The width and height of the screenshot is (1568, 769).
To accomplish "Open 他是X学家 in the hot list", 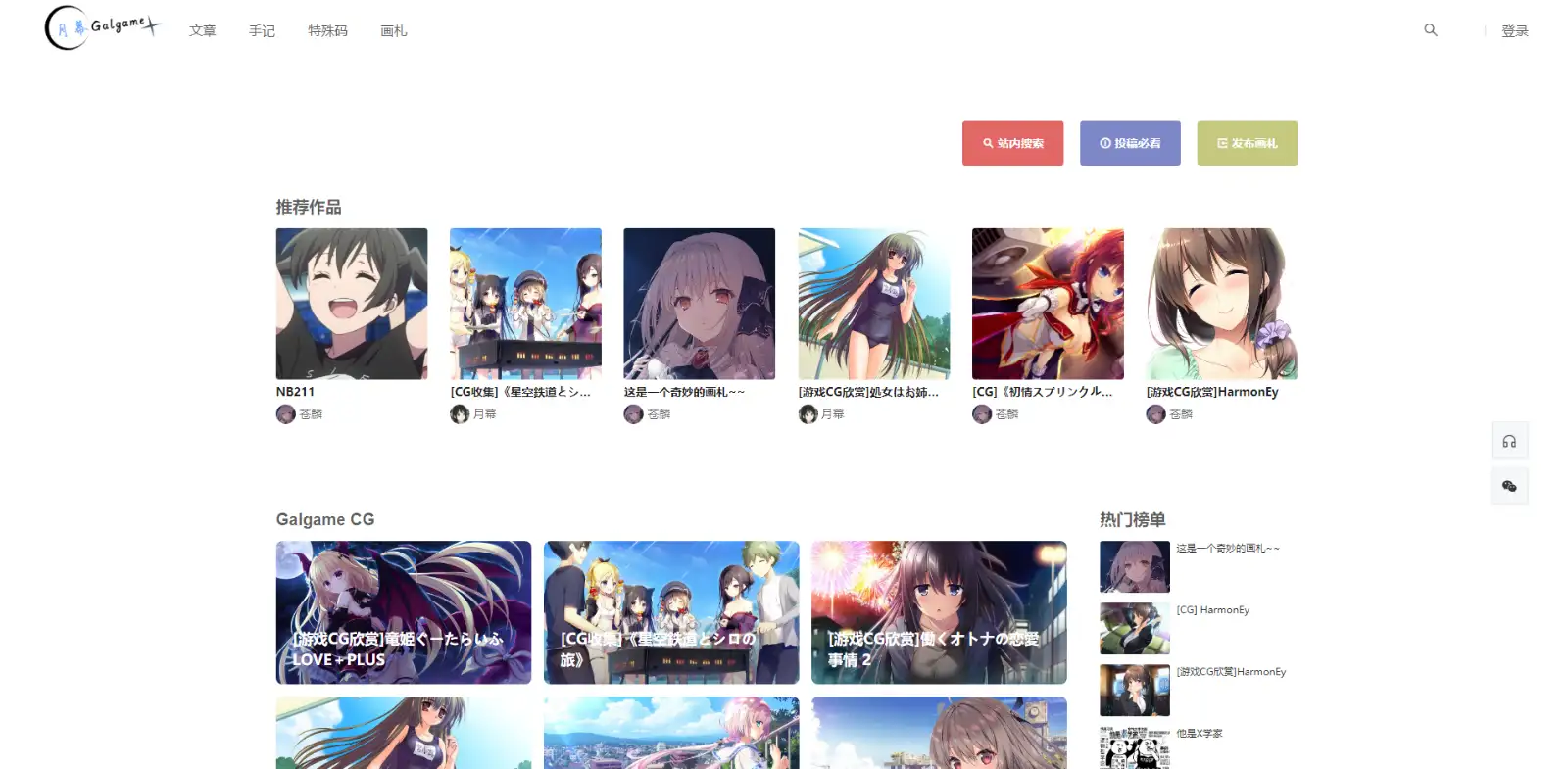I will coord(1199,734).
